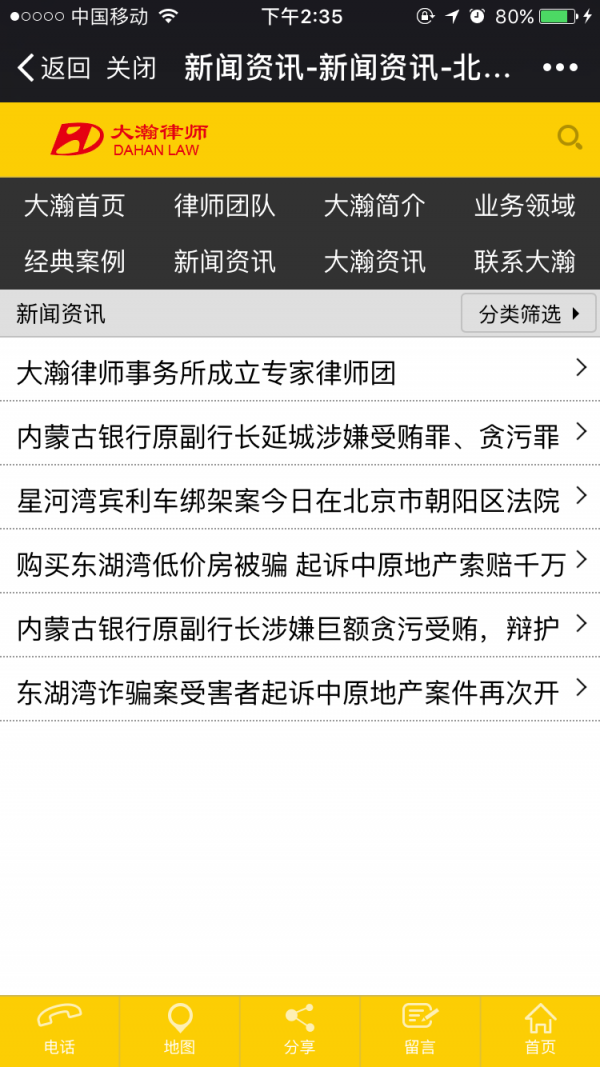Open 地图 map in bottom bar
Screen dimensions: 600x1067
point(180,1031)
